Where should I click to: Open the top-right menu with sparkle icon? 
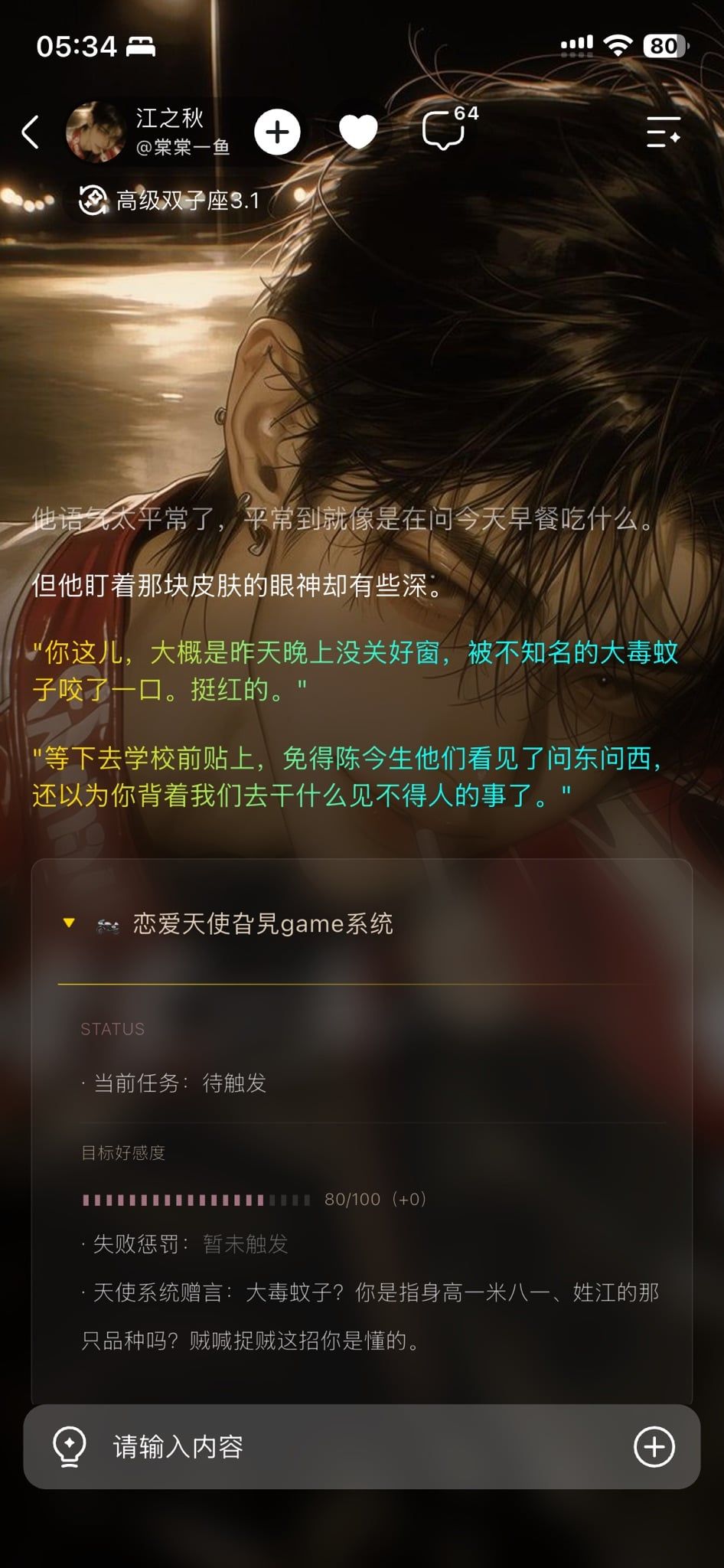(x=663, y=132)
